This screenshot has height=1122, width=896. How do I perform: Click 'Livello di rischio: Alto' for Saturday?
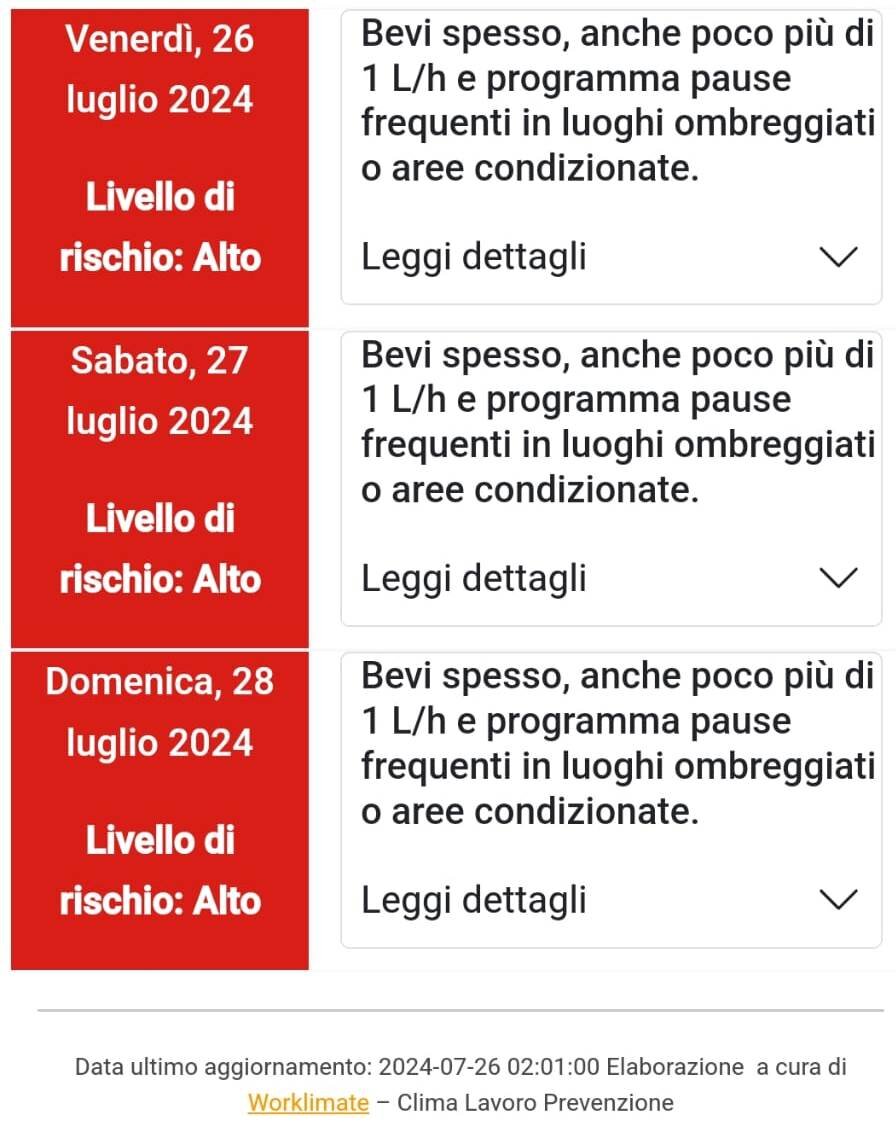(x=158, y=548)
